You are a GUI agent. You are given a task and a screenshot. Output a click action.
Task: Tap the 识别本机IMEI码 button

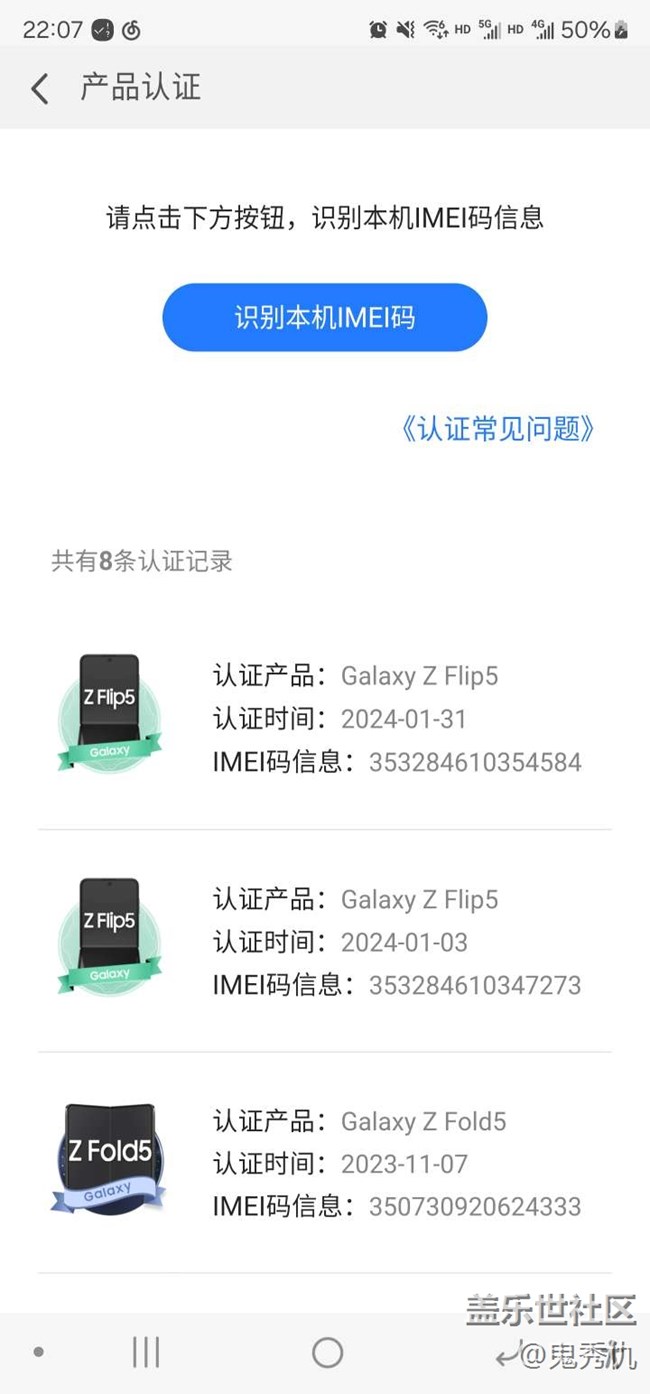[324, 318]
